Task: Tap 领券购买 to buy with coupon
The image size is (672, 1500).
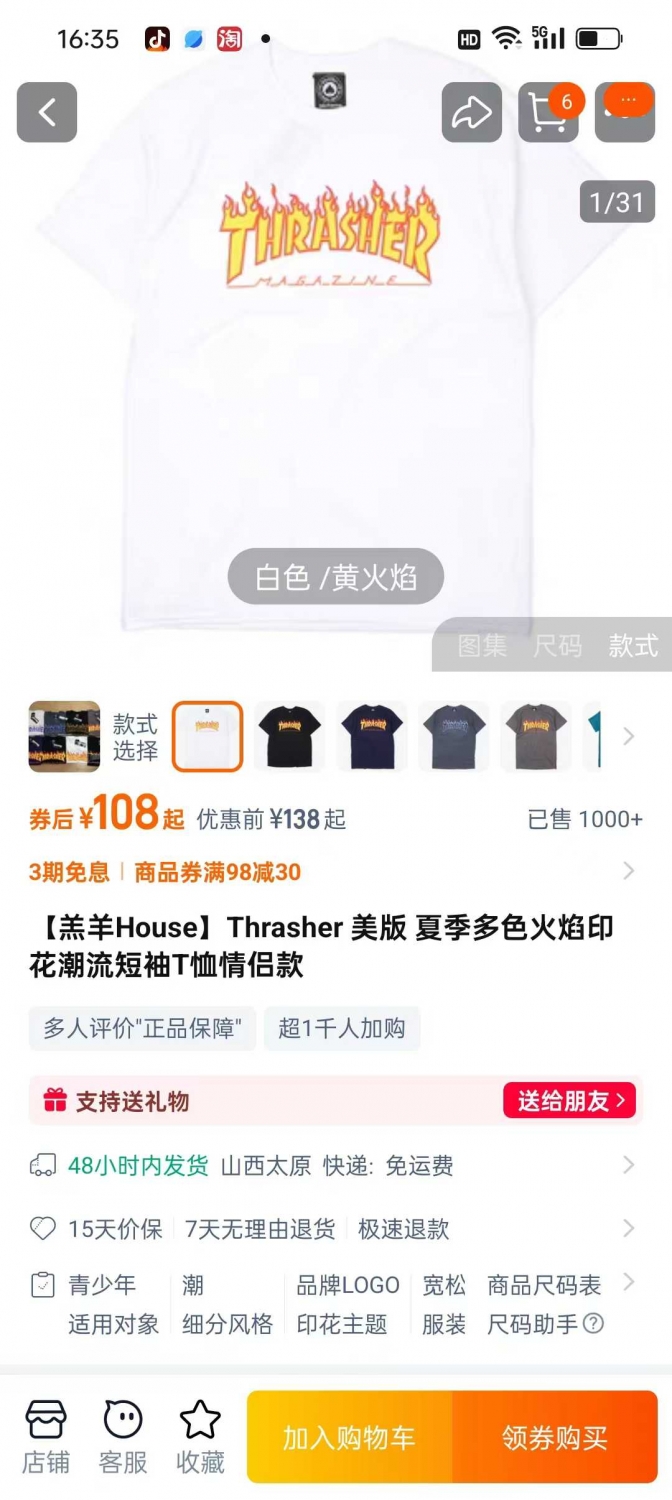Action: [x=555, y=1438]
